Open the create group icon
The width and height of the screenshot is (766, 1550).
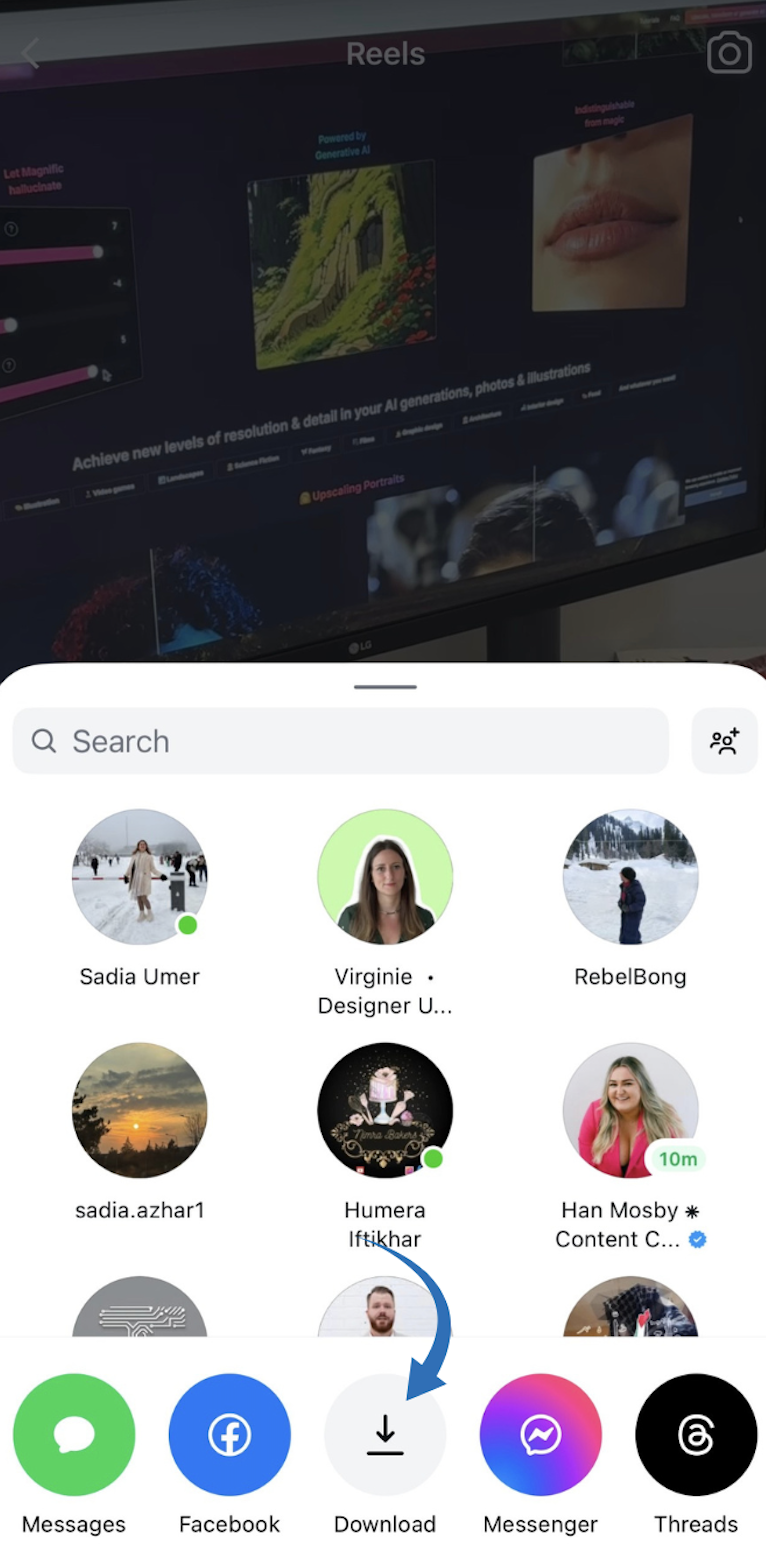pyautogui.click(x=724, y=741)
